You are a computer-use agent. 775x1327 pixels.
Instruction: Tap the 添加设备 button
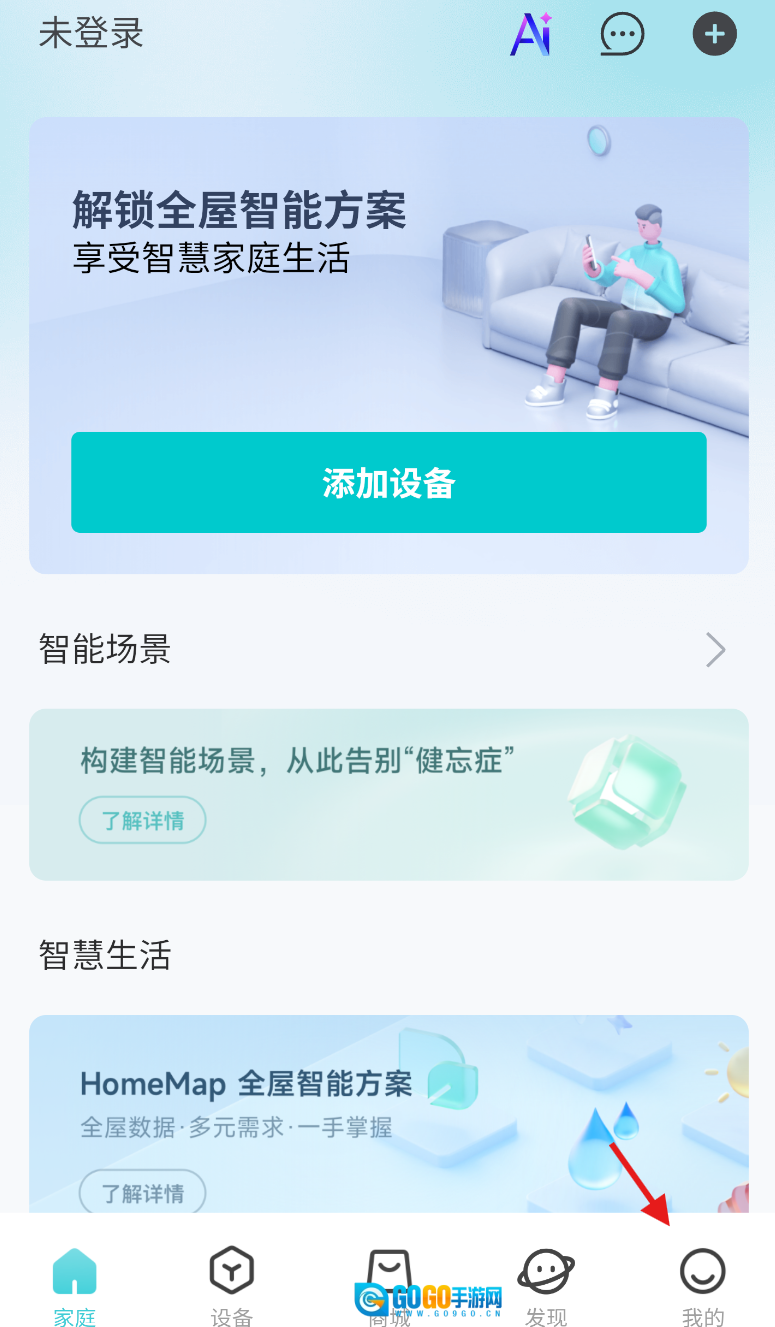388,483
